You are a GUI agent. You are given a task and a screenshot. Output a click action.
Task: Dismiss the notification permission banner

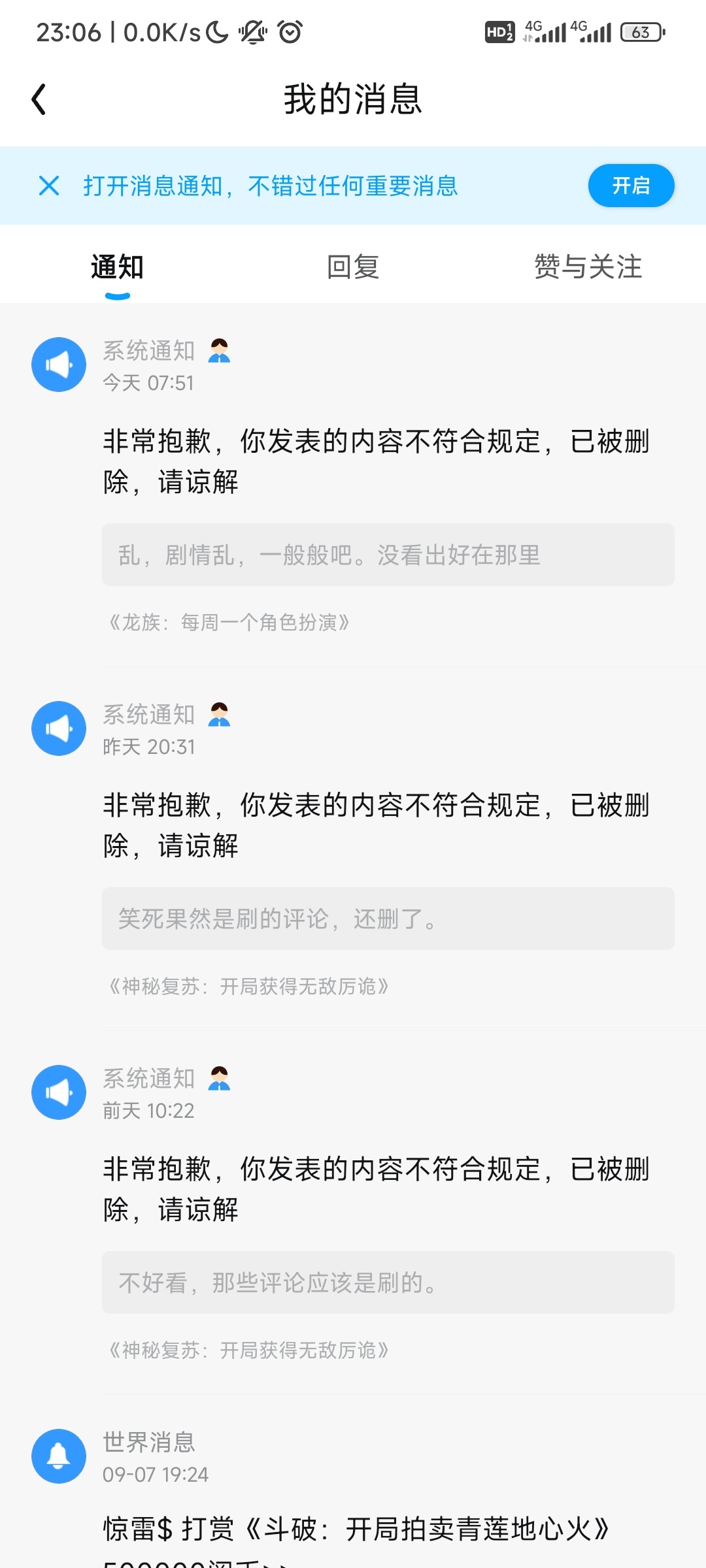click(x=49, y=186)
